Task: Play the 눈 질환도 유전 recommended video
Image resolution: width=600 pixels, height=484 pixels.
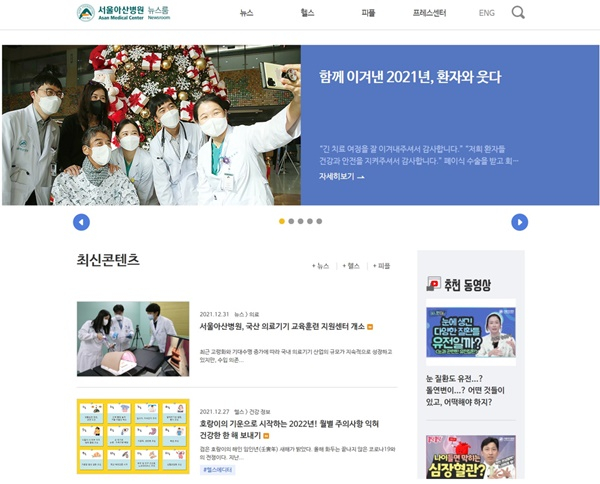Action: [x=471, y=332]
